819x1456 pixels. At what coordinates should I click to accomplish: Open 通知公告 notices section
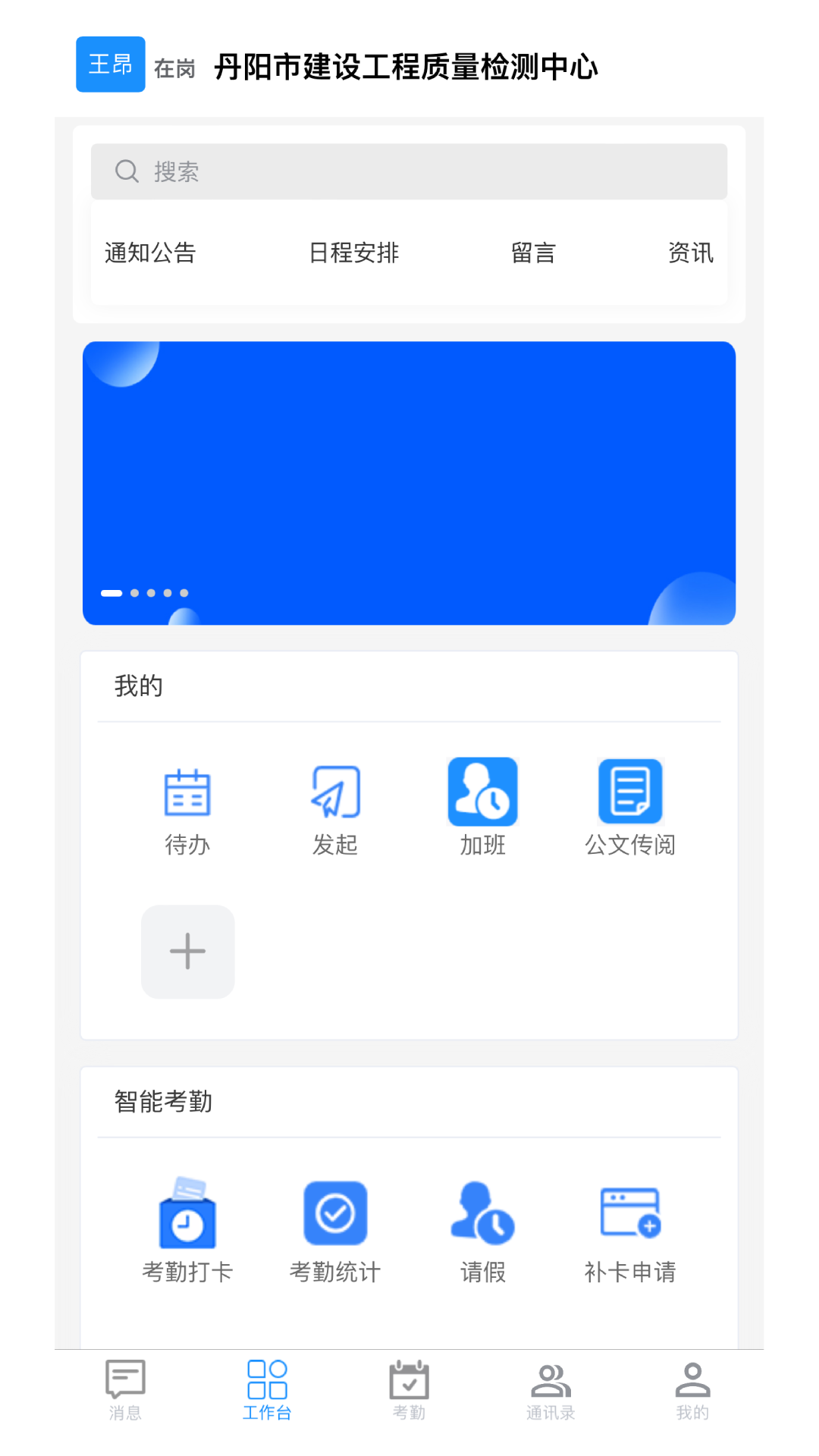pyautogui.click(x=150, y=253)
